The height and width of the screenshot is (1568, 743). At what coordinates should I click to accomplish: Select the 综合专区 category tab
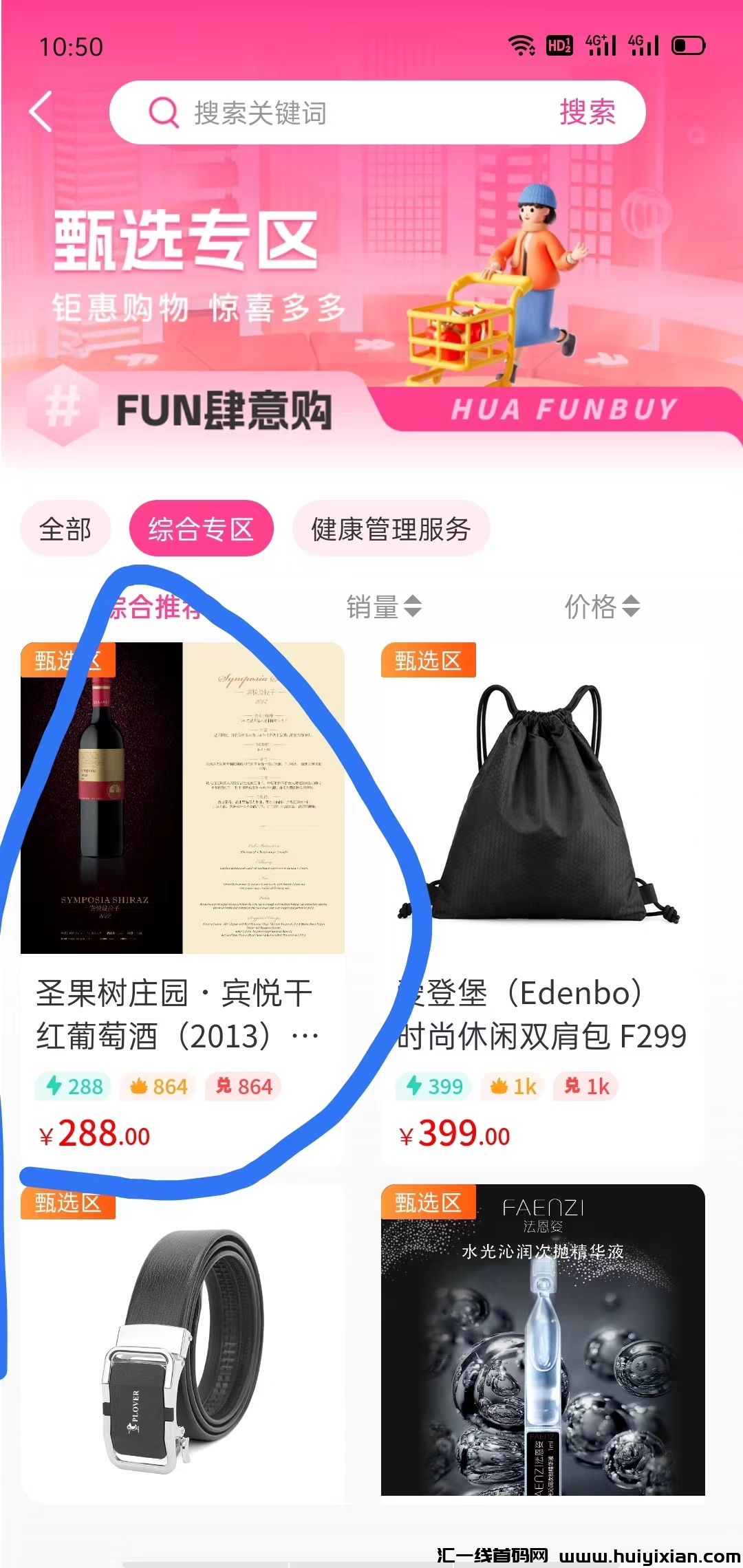pyautogui.click(x=202, y=528)
